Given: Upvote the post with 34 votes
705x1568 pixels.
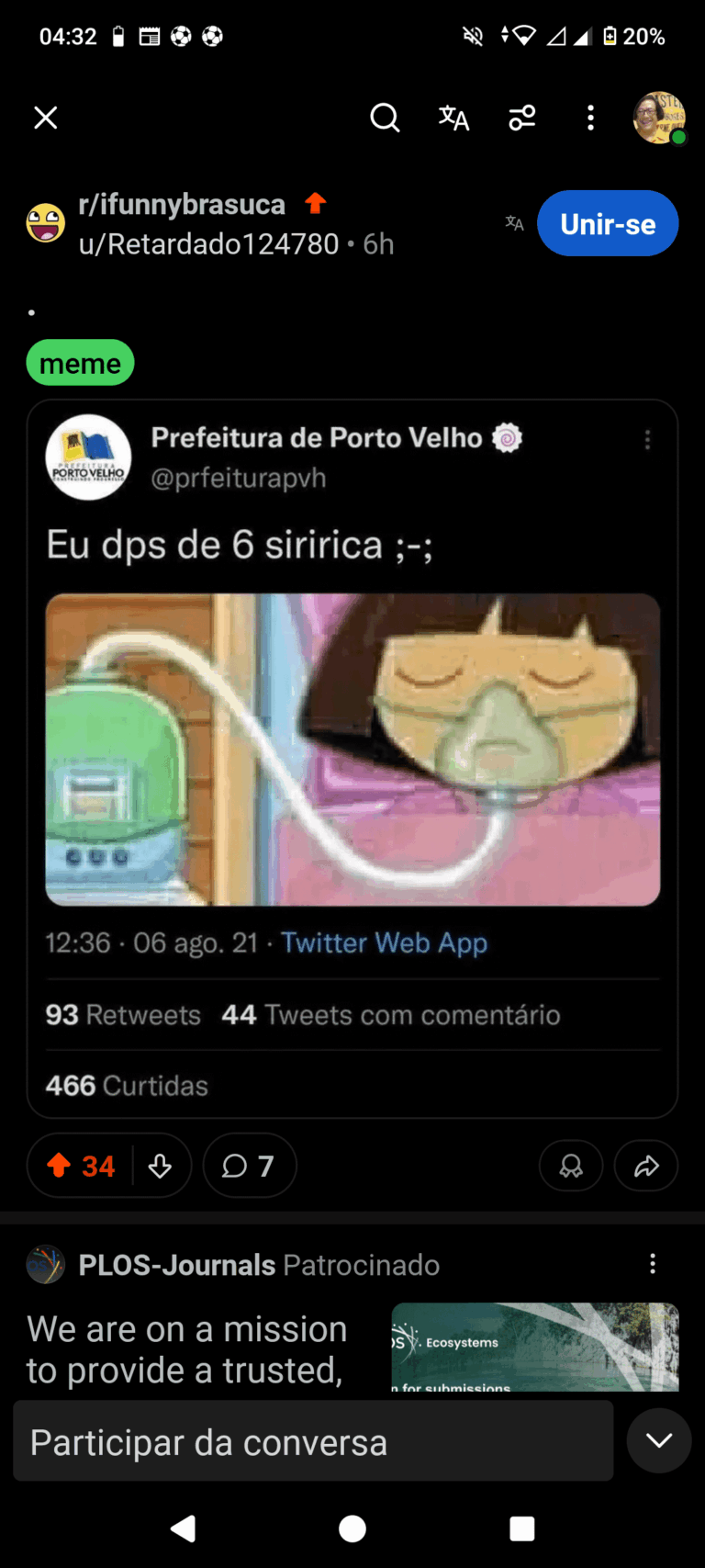Looking at the screenshot, I should point(60,1166).
